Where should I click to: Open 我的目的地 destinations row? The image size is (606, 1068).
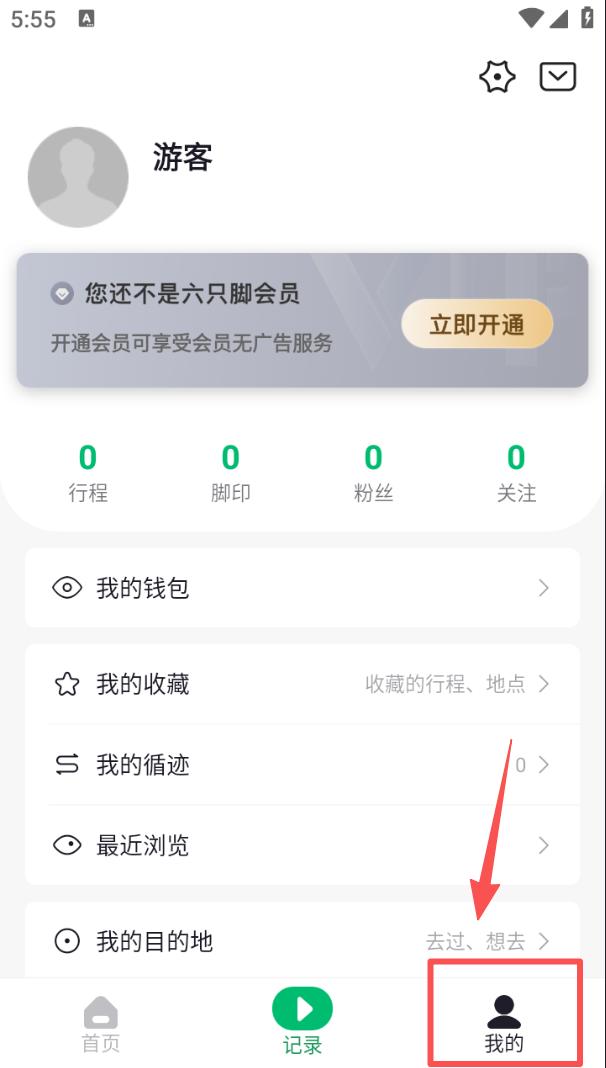tap(302, 941)
